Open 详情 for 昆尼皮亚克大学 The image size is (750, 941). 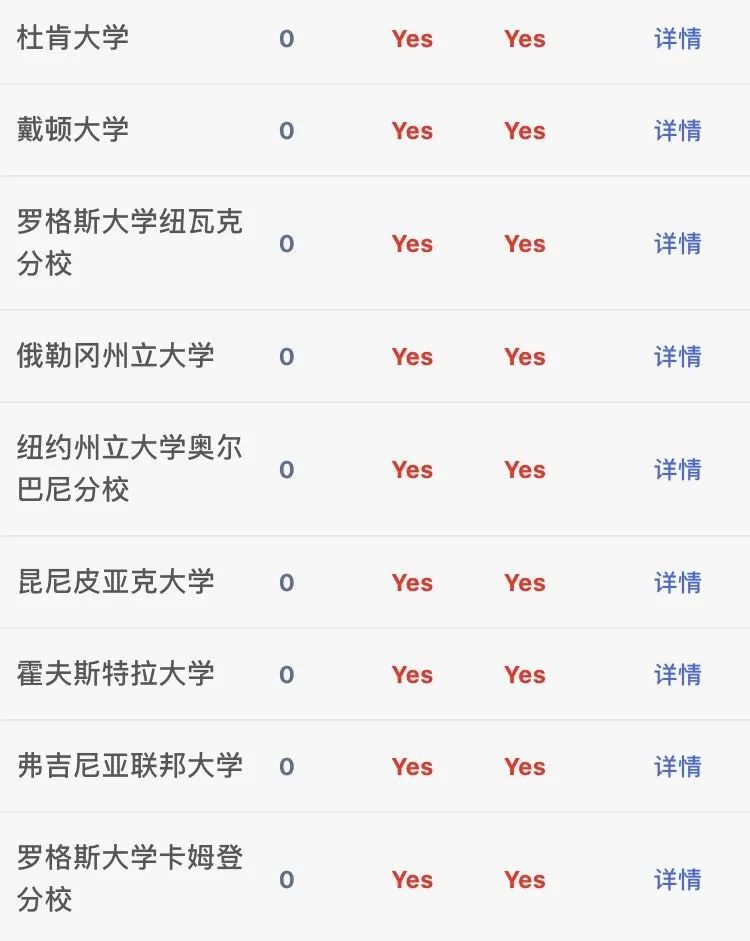[677, 583]
